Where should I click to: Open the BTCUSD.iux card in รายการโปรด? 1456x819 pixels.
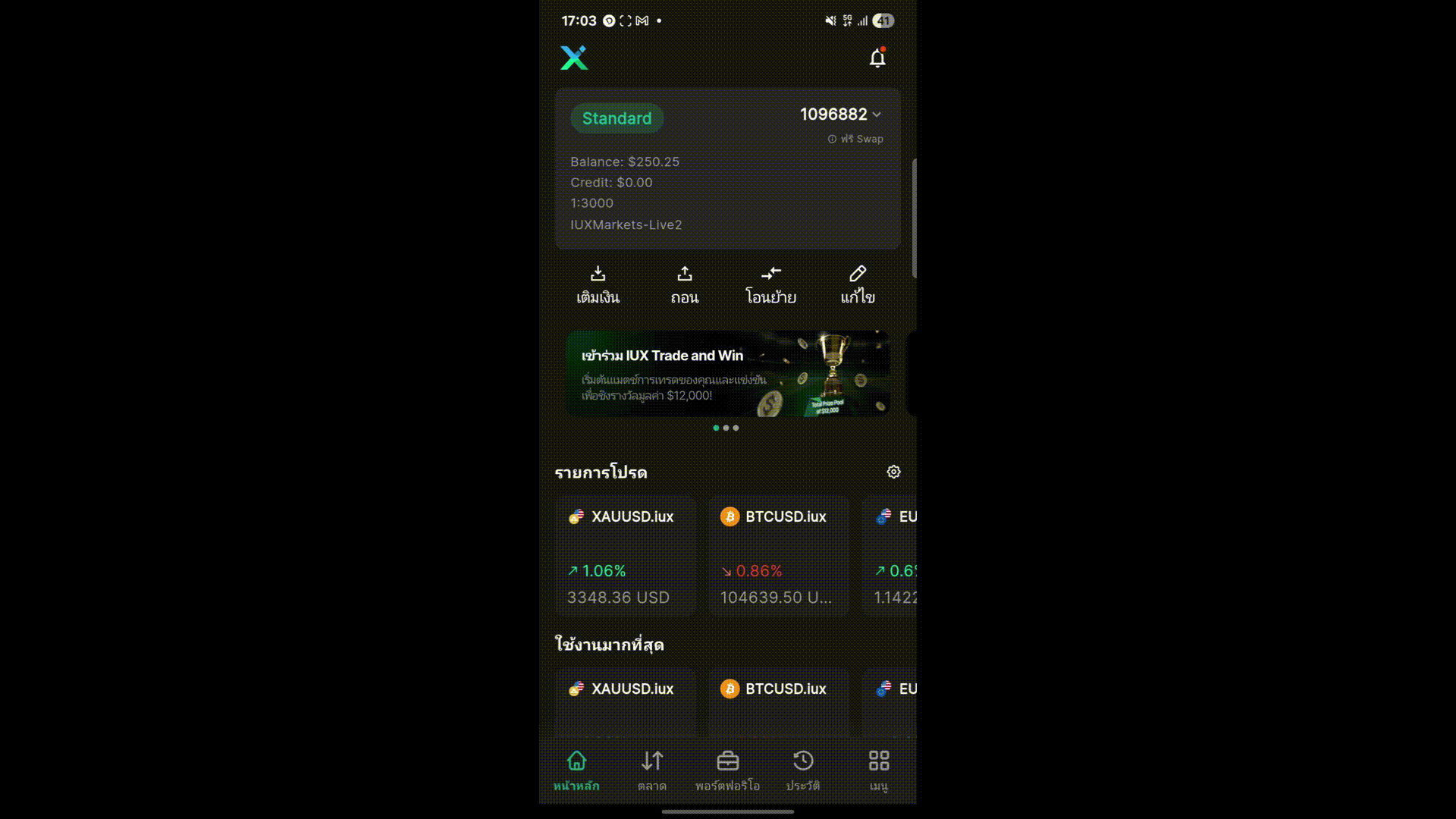[x=778, y=556]
